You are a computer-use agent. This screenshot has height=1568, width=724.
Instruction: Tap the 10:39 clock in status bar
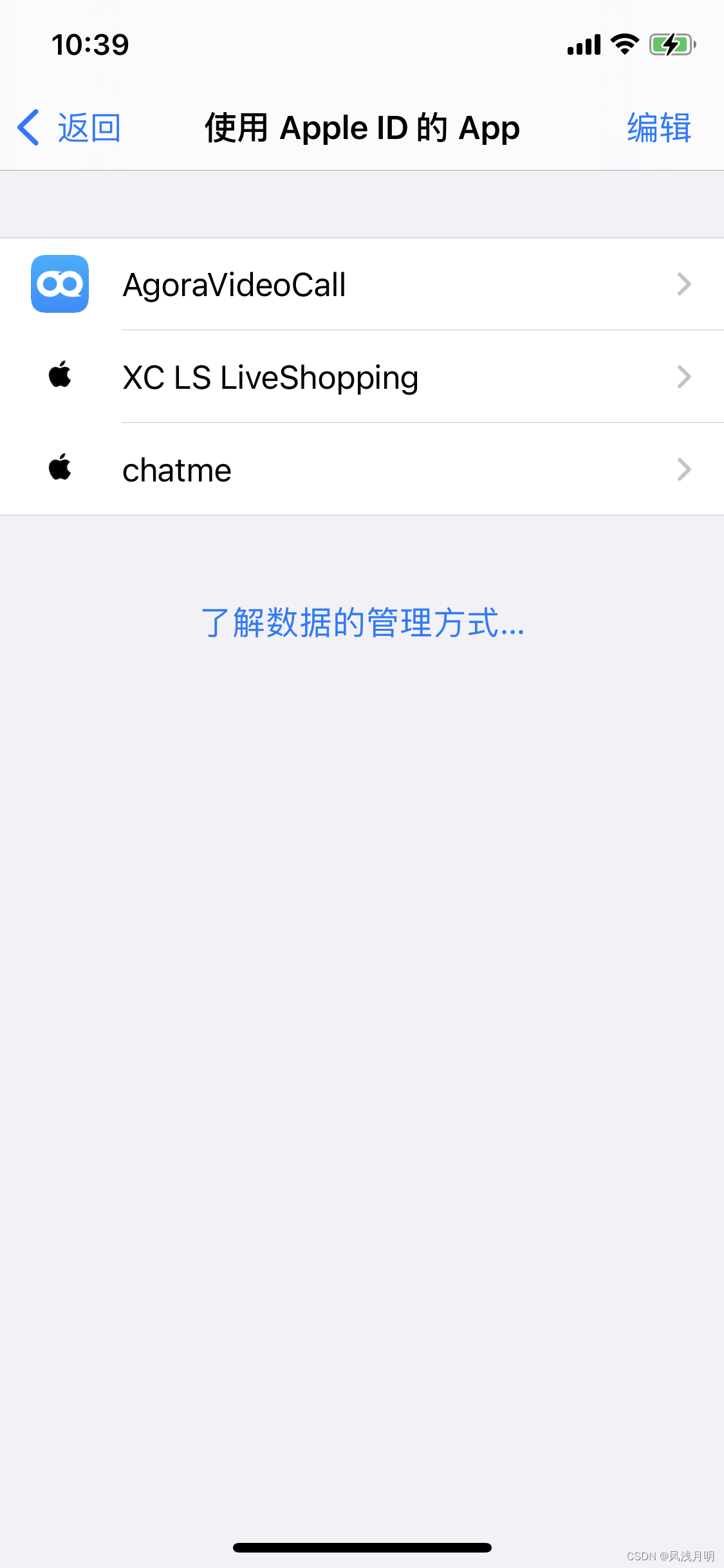[x=90, y=44]
